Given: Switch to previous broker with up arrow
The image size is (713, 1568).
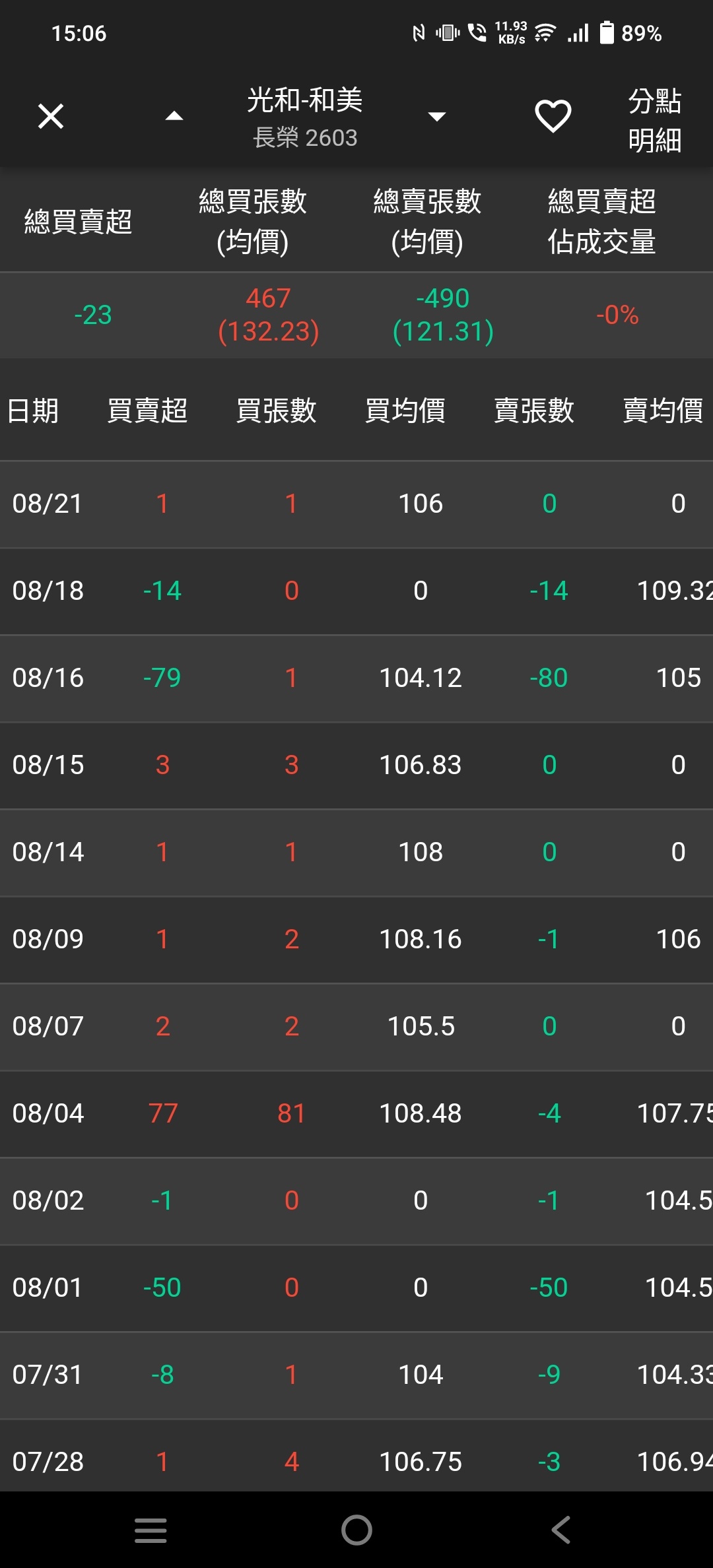Looking at the screenshot, I should click(x=174, y=116).
